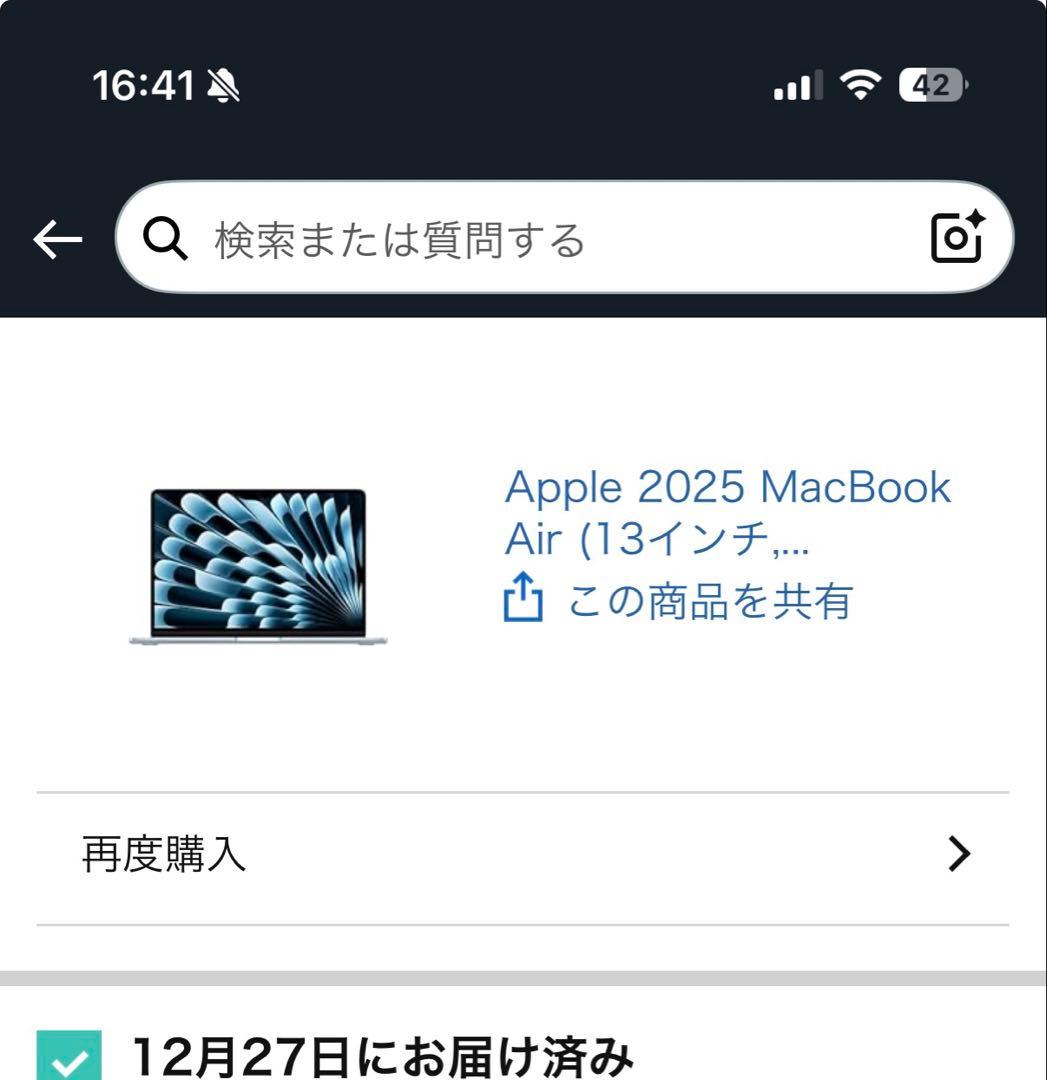1047x1080 pixels.
Task: Expand the 再度購入 row chevron
Action: 961,855
